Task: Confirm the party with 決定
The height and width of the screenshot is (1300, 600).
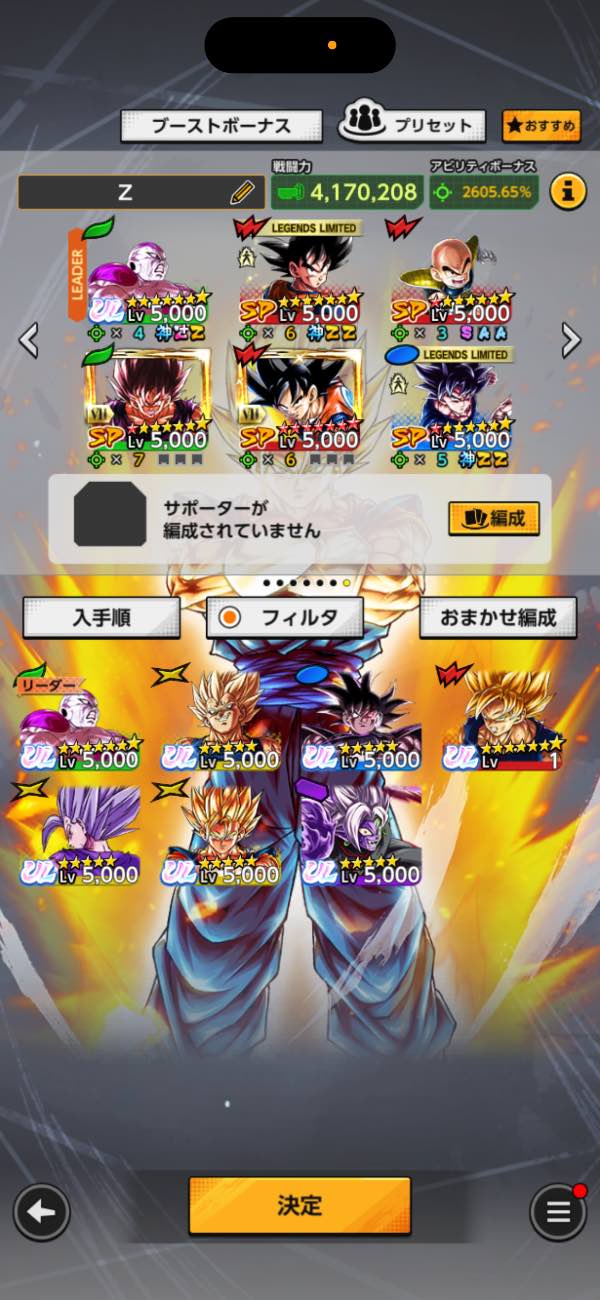Action: point(299,1205)
